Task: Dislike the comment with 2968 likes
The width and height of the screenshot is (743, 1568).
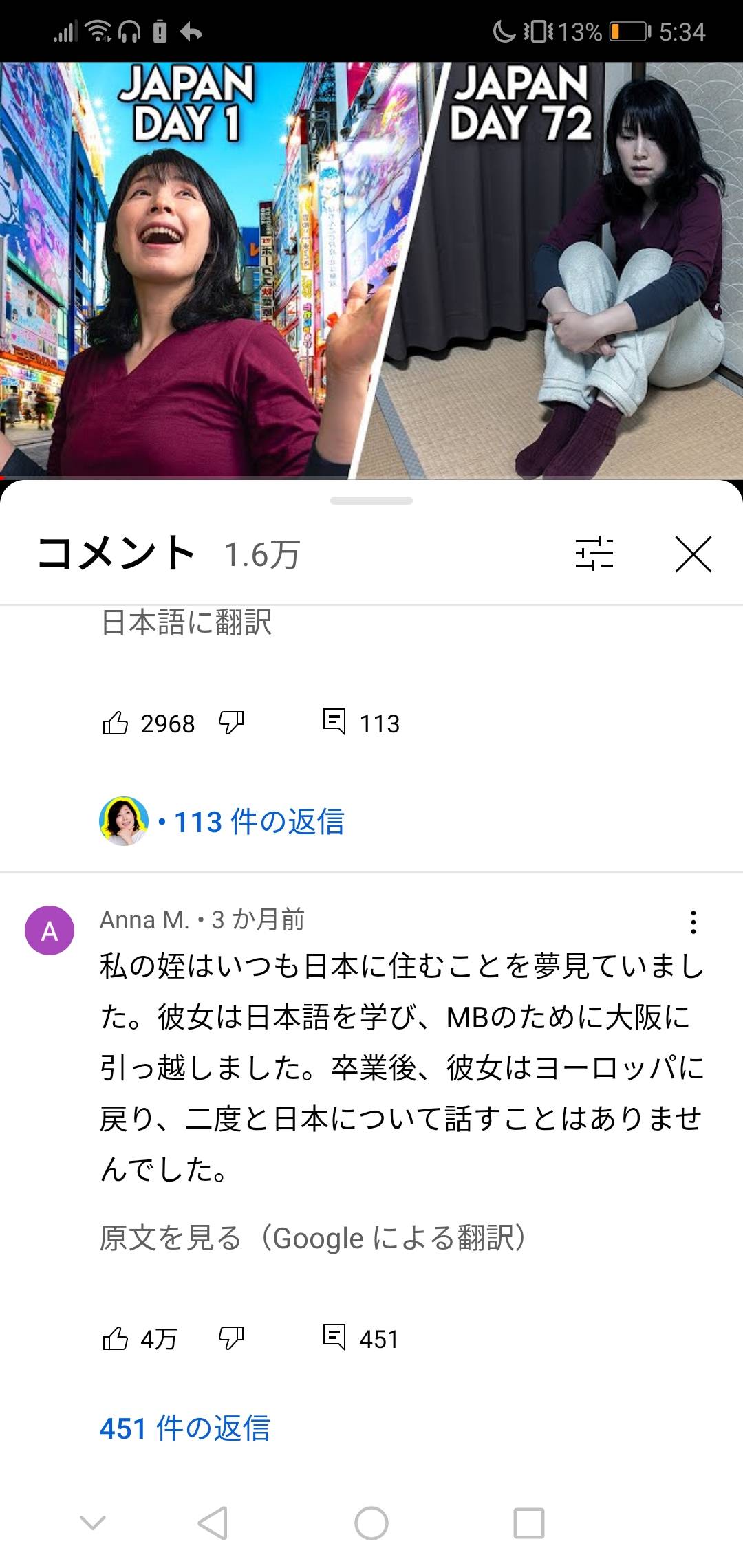Action: coord(231,723)
